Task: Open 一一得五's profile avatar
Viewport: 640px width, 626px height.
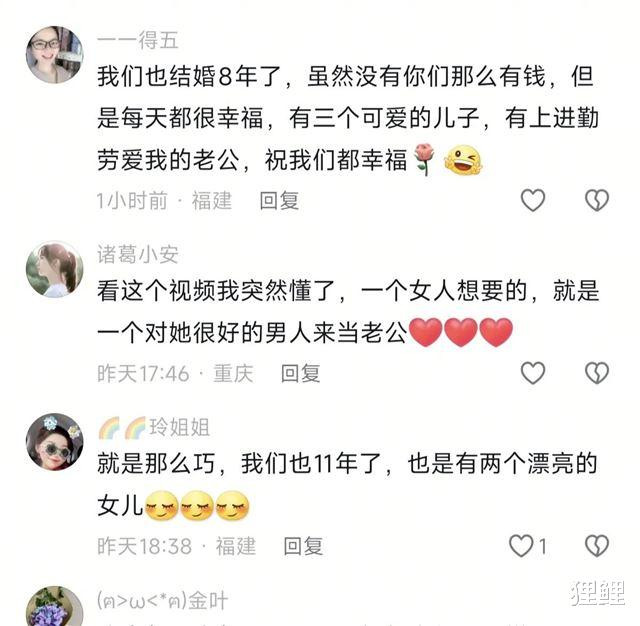Action: pyautogui.click(x=54, y=55)
